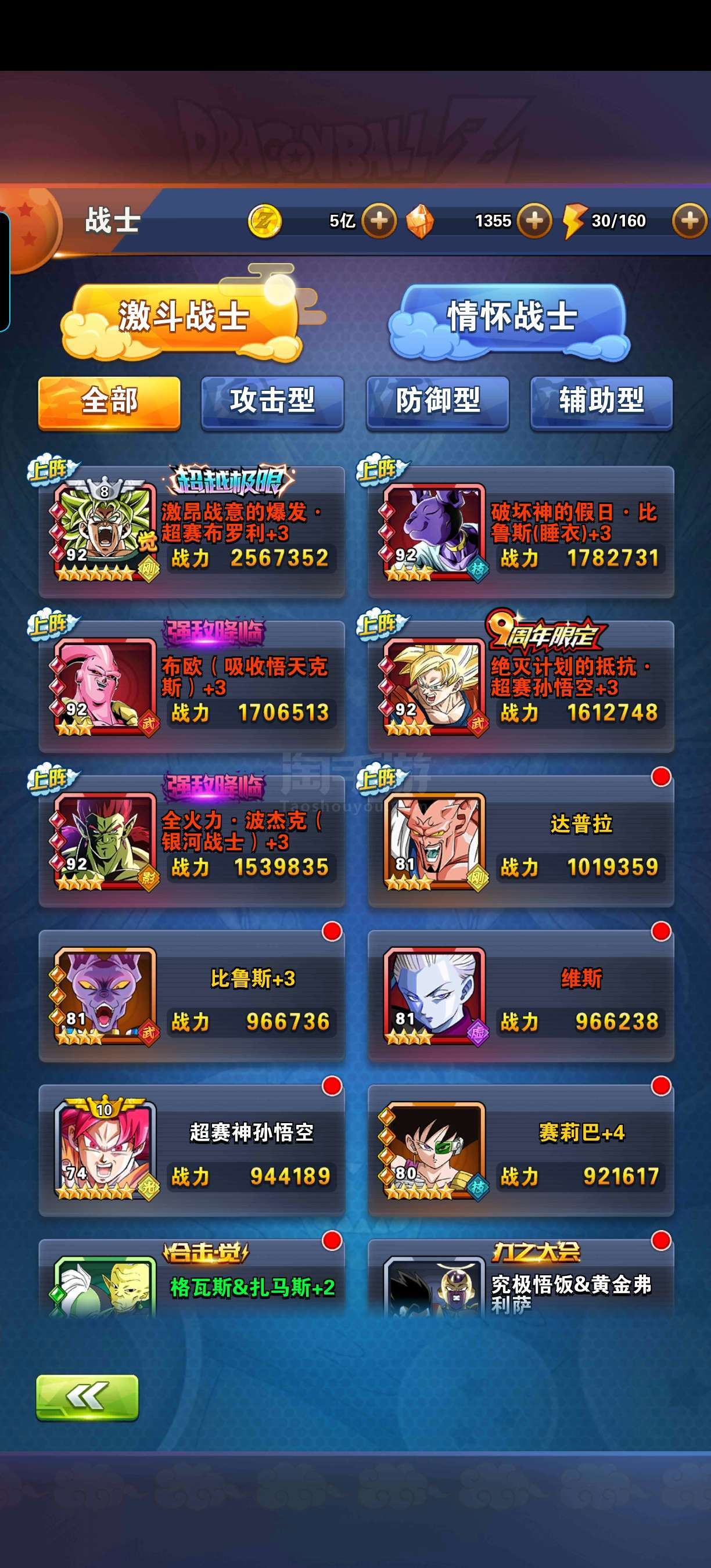Open the 波杰克（银河战士）+3 card
Screen dimensions: 711x1568
click(x=192, y=840)
